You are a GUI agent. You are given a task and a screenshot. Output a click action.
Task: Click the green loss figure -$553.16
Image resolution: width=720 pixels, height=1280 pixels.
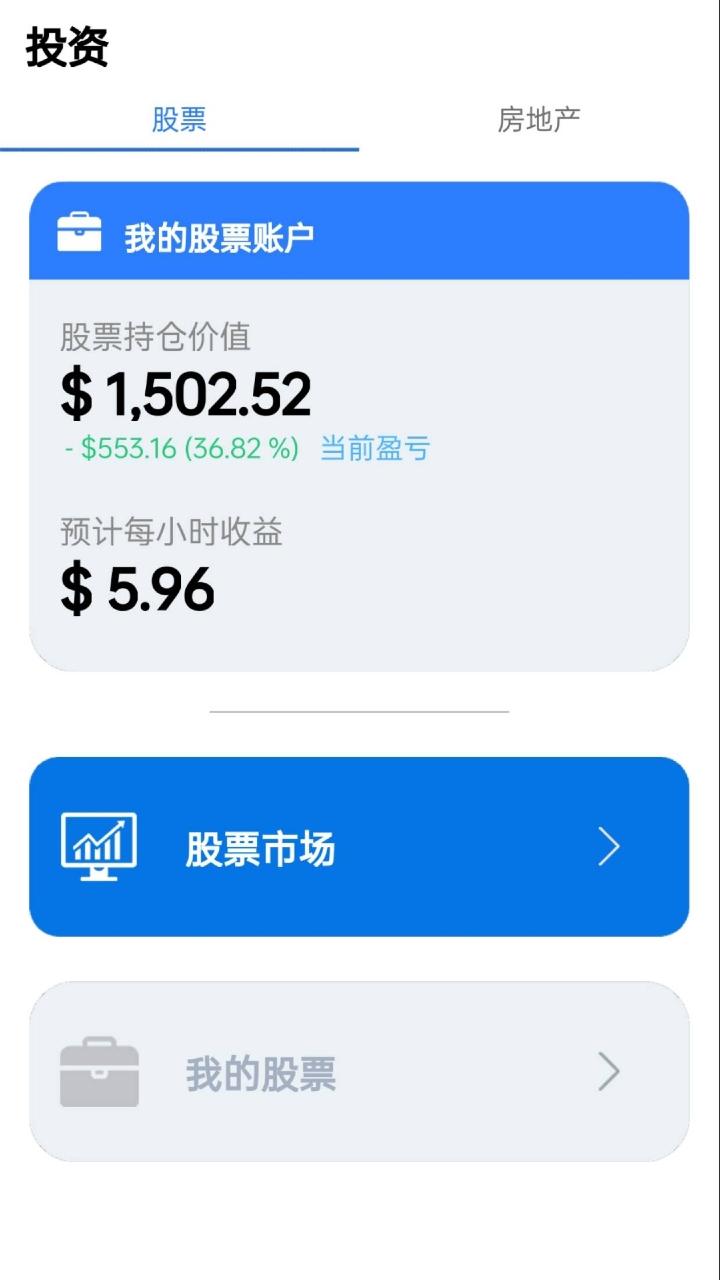178,450
